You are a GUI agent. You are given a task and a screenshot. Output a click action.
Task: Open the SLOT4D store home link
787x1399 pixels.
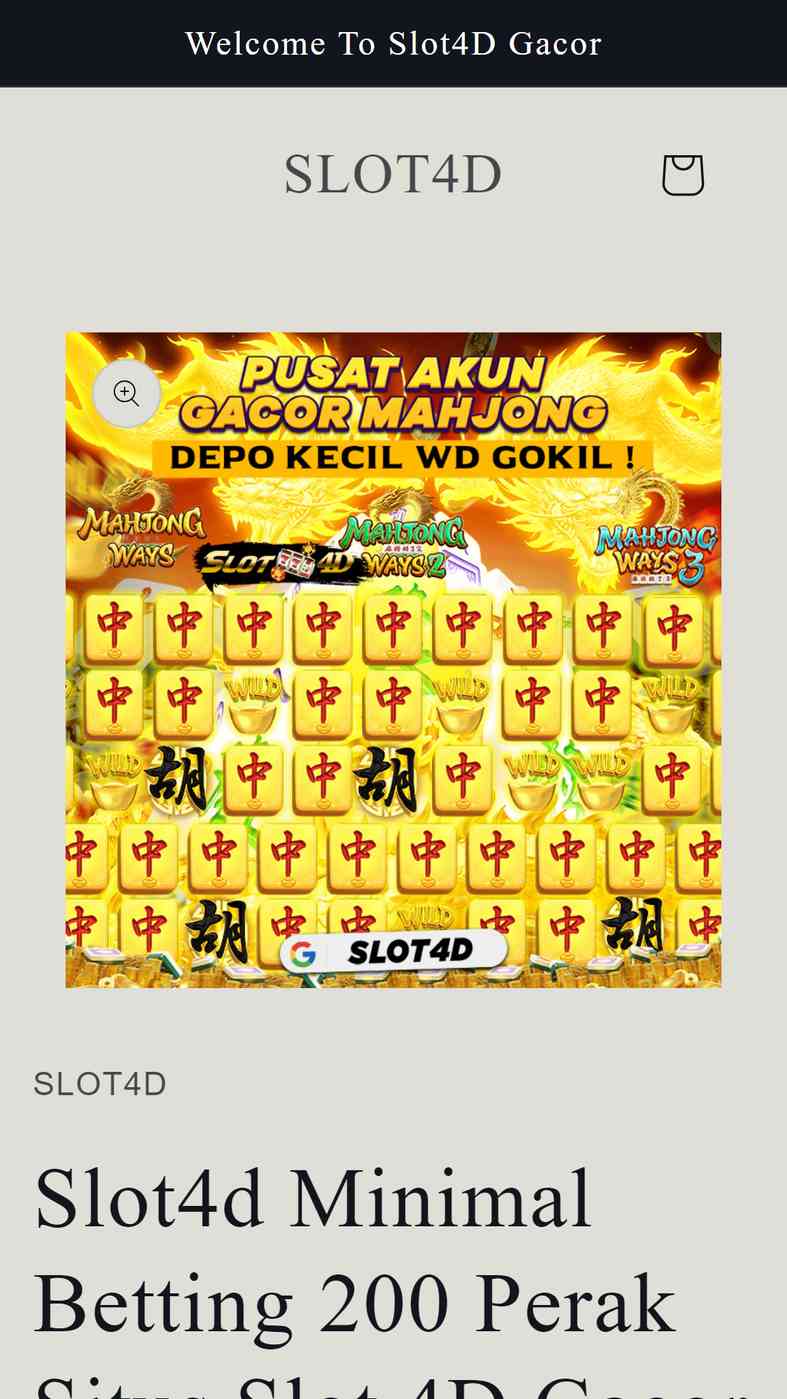(393, 174)
